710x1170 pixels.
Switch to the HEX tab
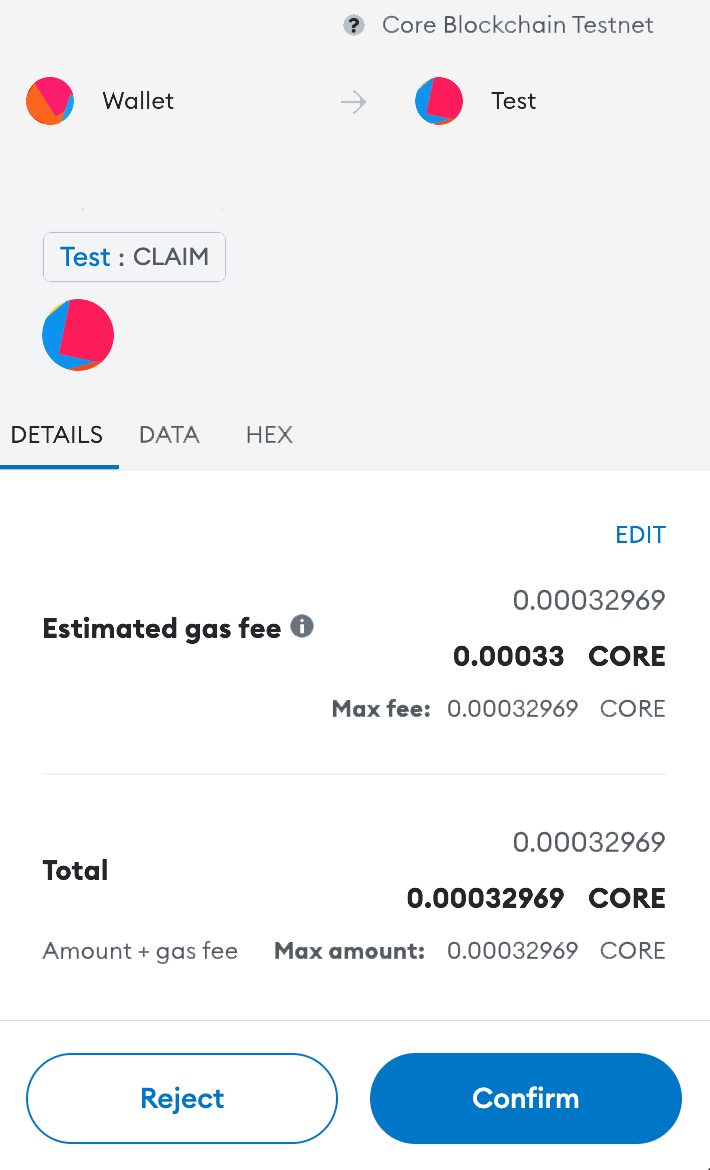pyautogui.click(x=269, y=435)
